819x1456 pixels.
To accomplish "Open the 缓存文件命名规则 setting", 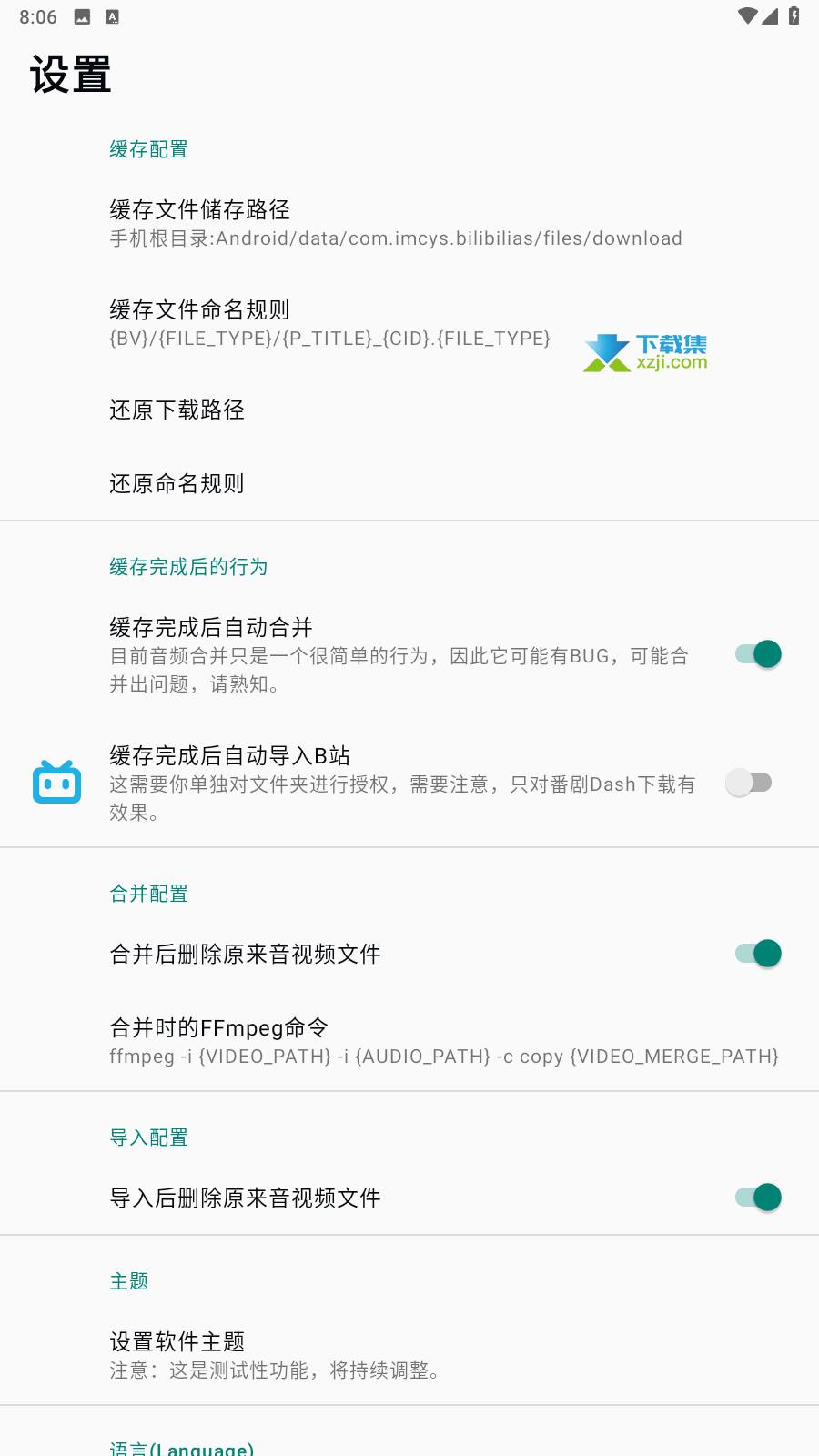I will pyautogui.click(x=409, y=324).
